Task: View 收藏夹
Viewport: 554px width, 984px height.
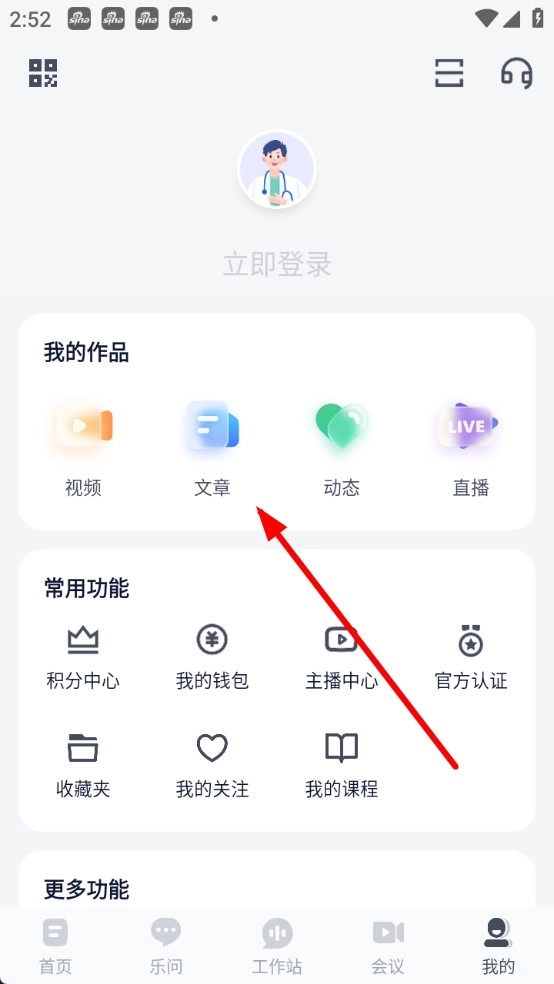Action: pyautogui.click(x=83, y=765)
